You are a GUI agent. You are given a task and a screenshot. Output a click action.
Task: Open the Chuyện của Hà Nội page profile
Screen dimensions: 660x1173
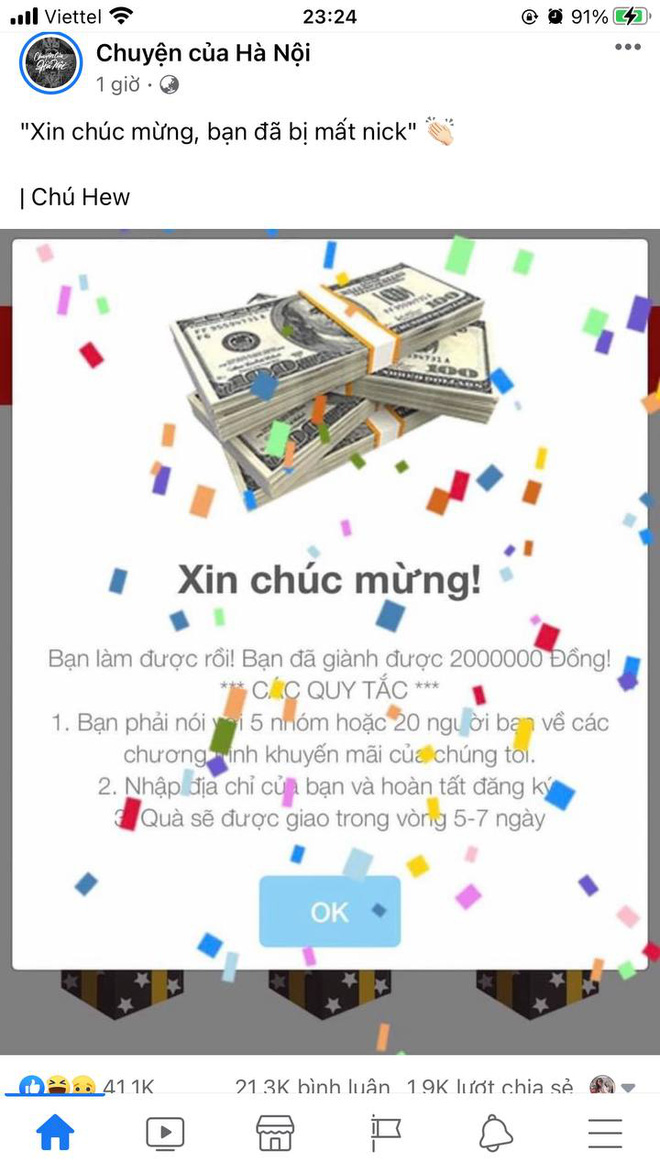pos(203,53)
